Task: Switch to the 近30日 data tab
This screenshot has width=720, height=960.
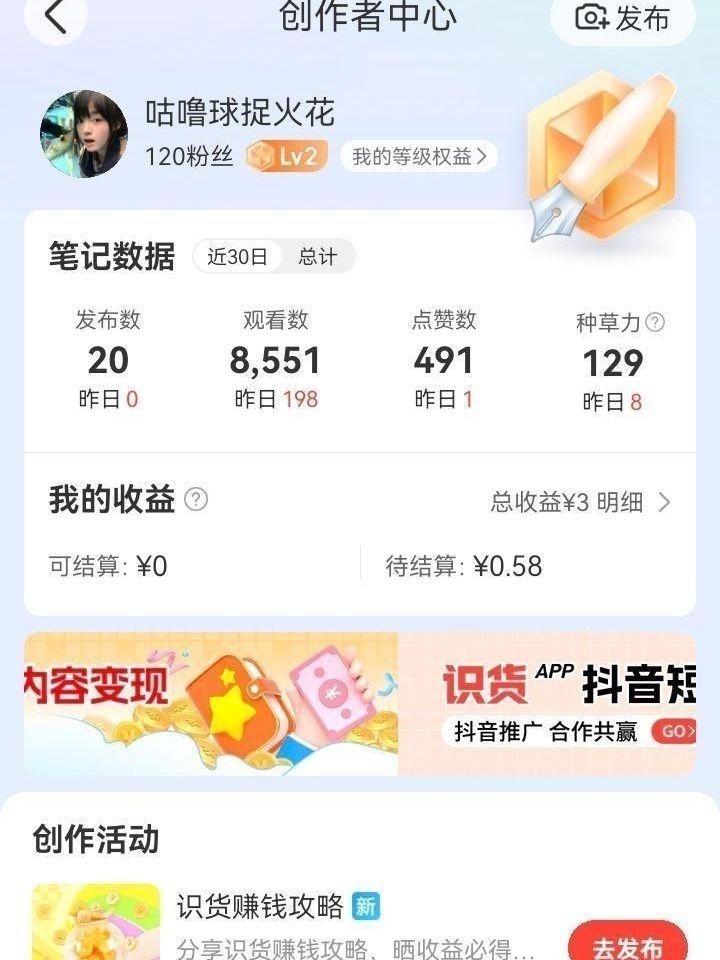Action: point(237,257)
